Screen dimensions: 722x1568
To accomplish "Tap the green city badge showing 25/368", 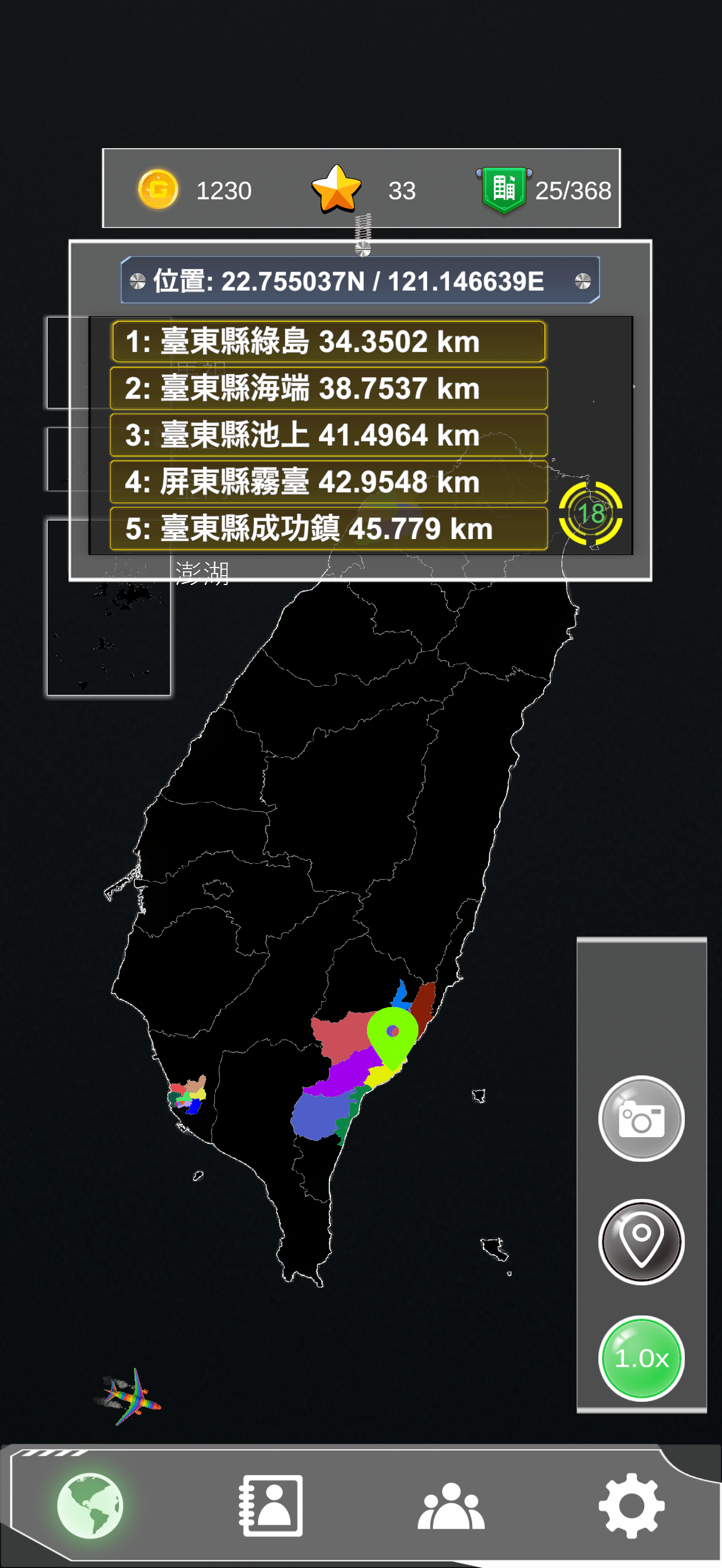I will (x=504, y=188).
